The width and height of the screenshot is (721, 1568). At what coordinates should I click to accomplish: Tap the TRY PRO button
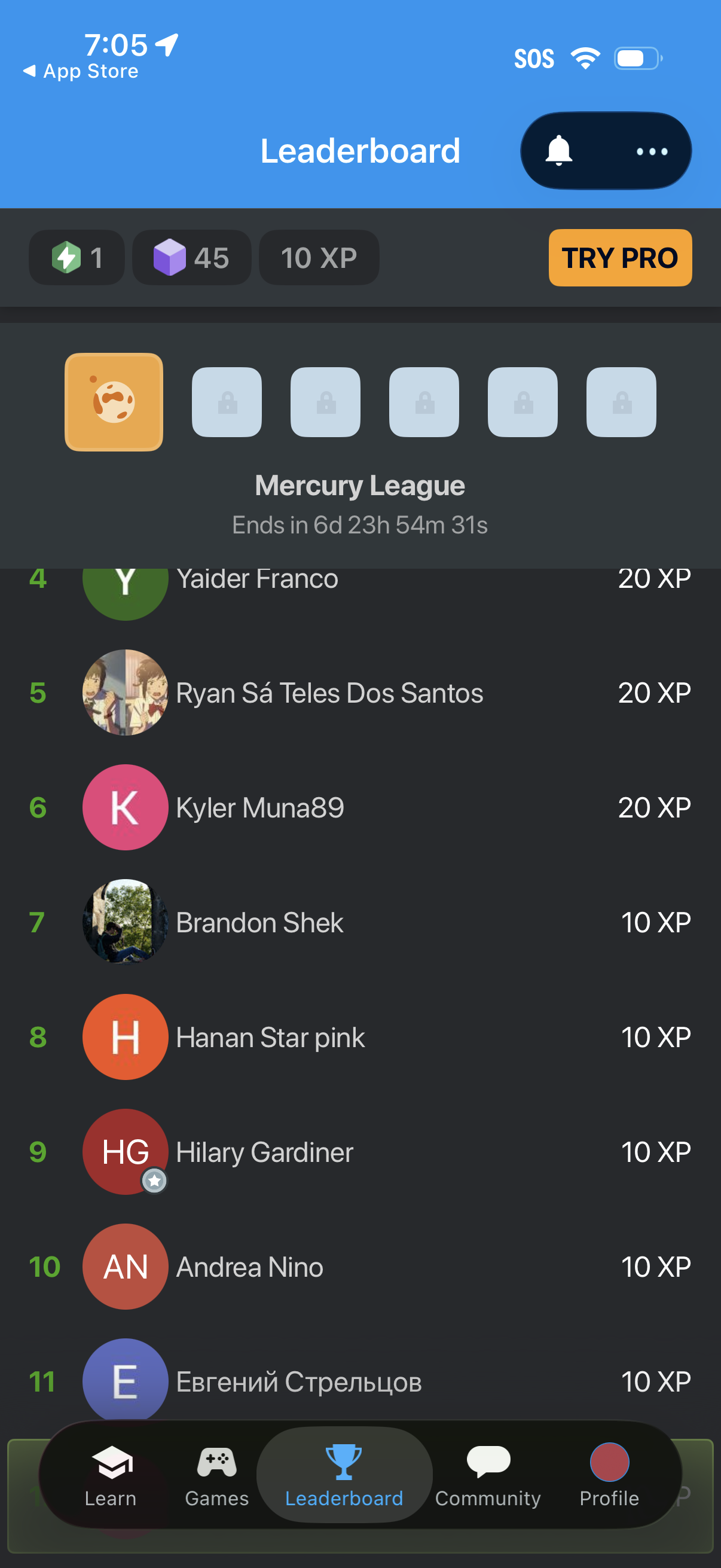click(x=619, y=258)
